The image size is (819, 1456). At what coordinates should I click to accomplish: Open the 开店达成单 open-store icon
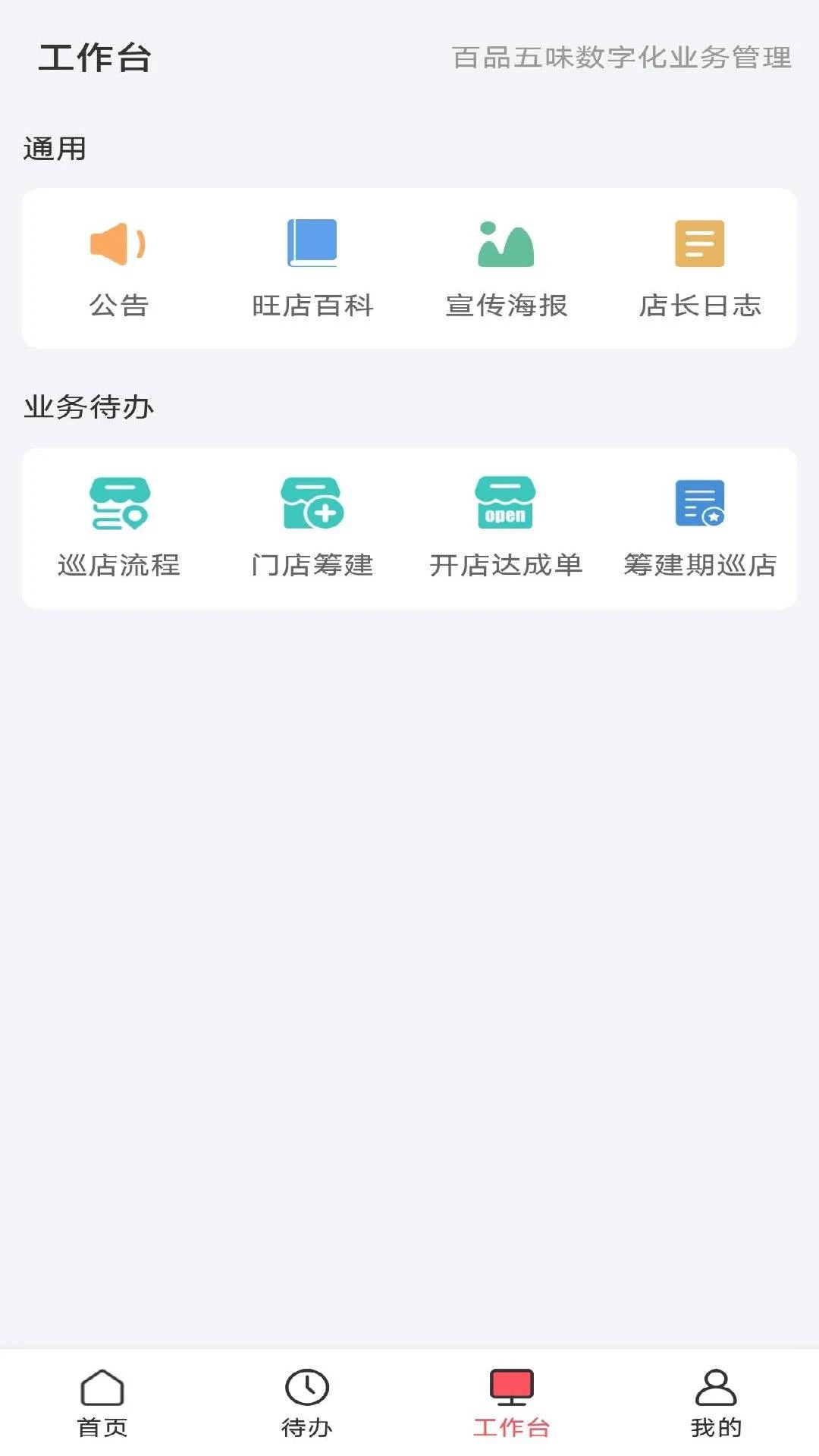[x=505, y=502]
